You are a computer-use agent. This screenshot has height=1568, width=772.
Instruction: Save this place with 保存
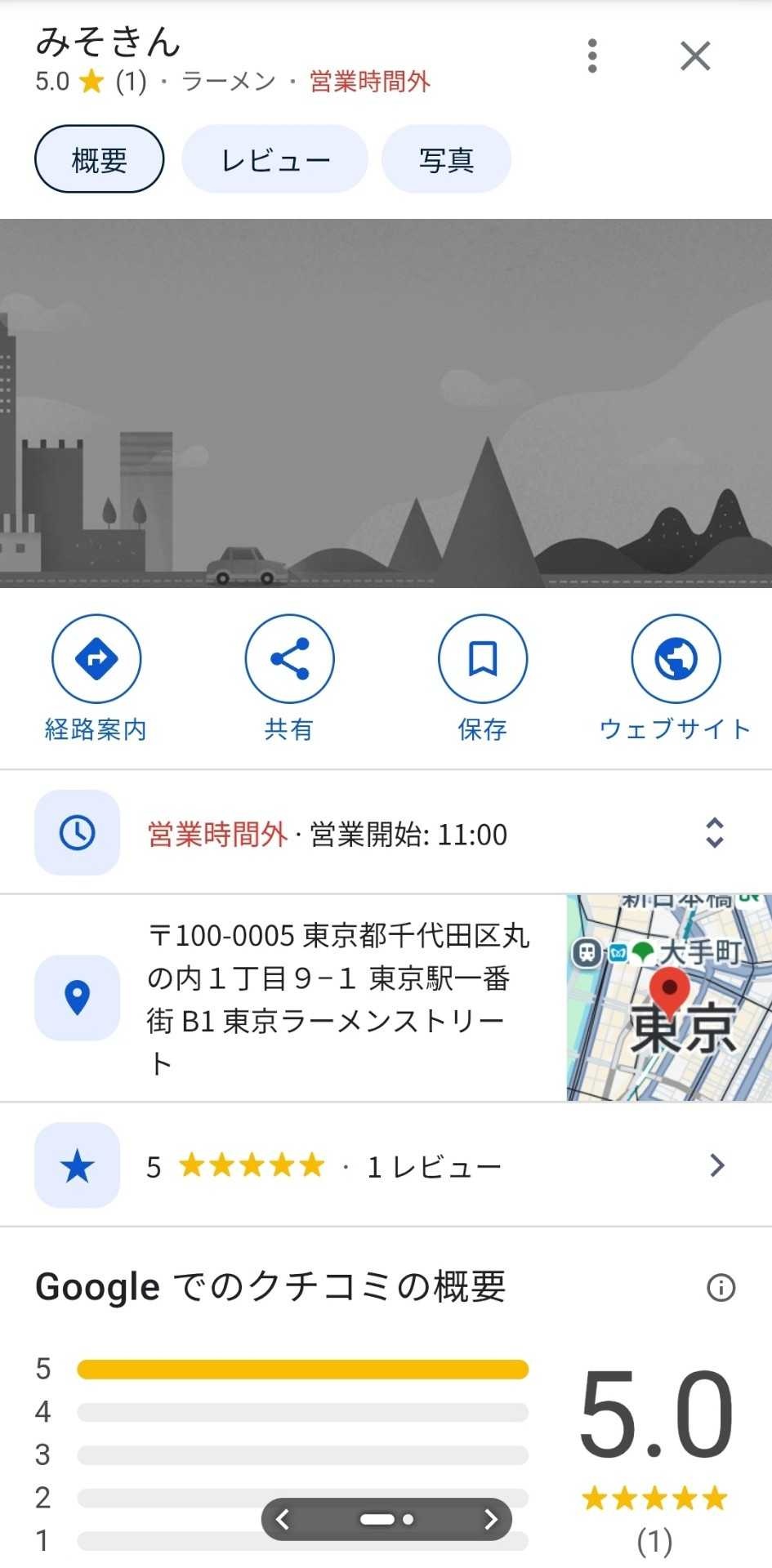[x=482, y=659]
